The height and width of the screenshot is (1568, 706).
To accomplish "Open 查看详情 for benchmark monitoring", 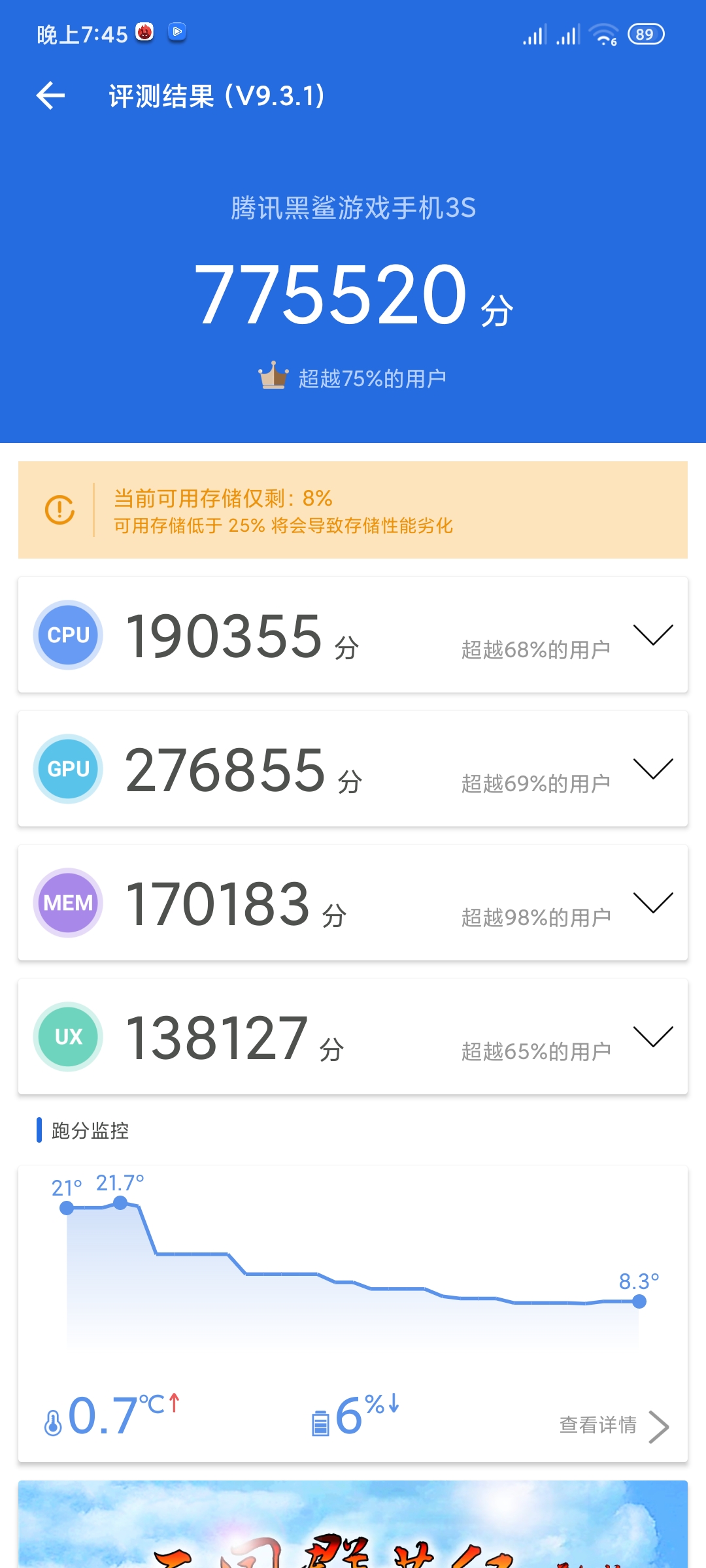I will [614, 1426].
